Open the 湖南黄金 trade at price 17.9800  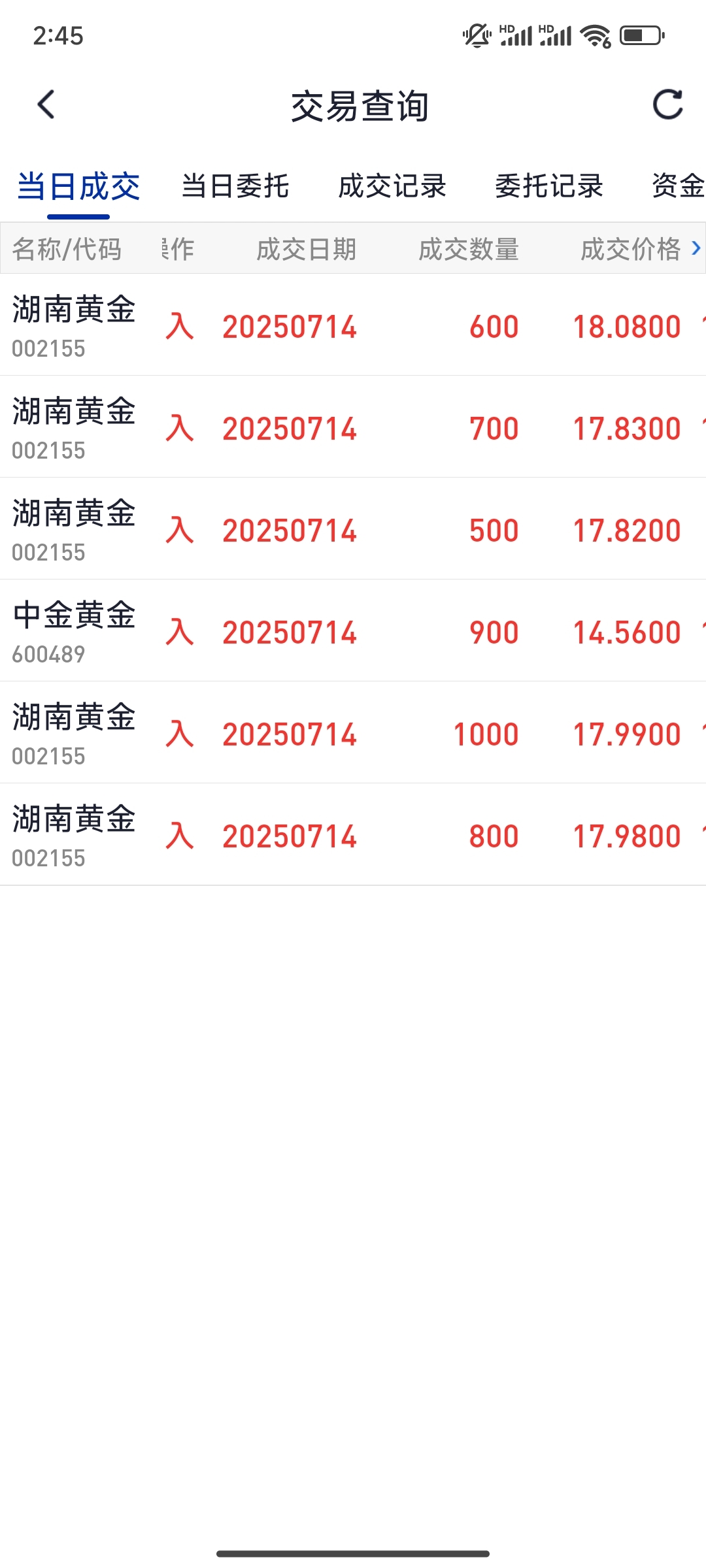point(353,834)
